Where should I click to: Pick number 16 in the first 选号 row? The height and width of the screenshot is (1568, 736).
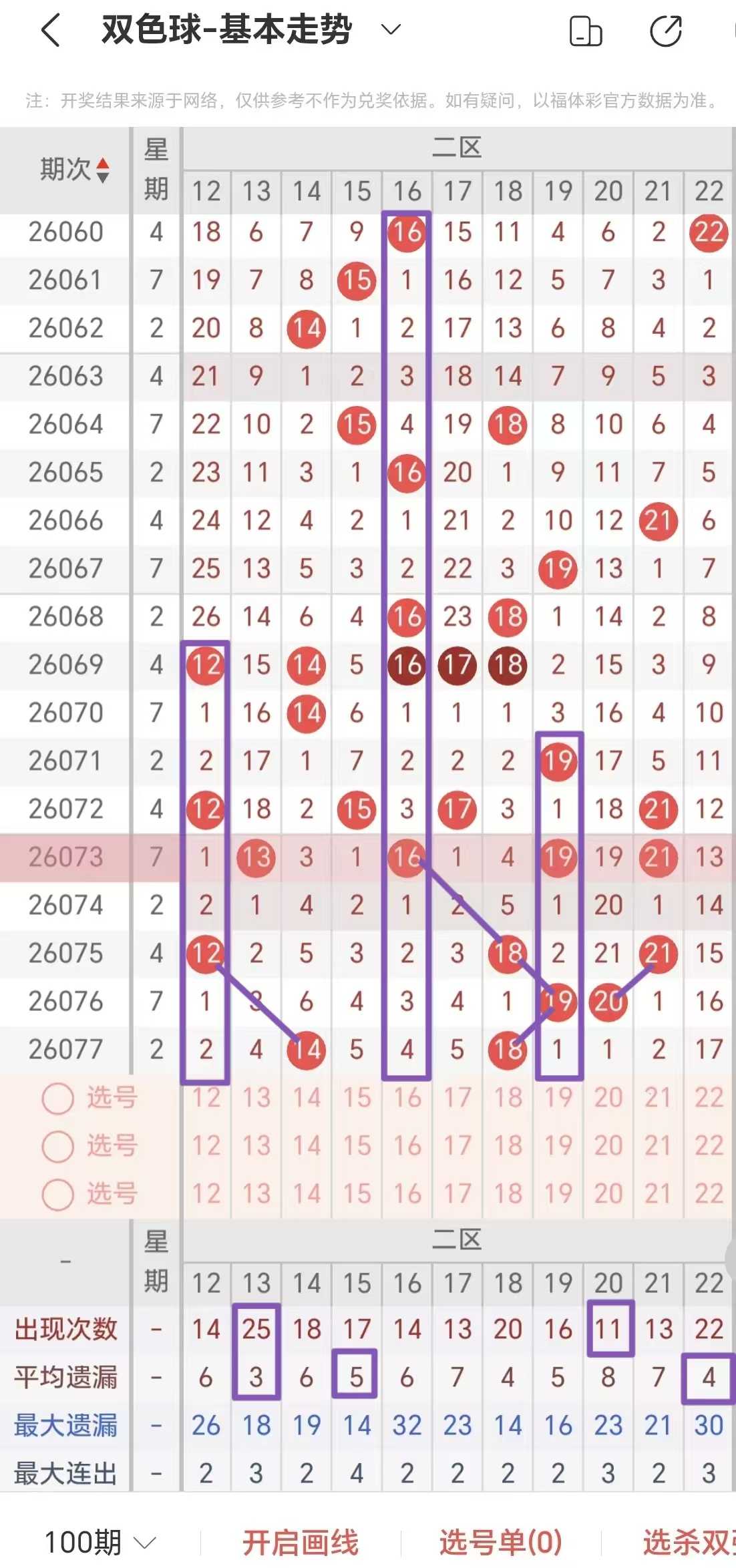pos(407,1098)
